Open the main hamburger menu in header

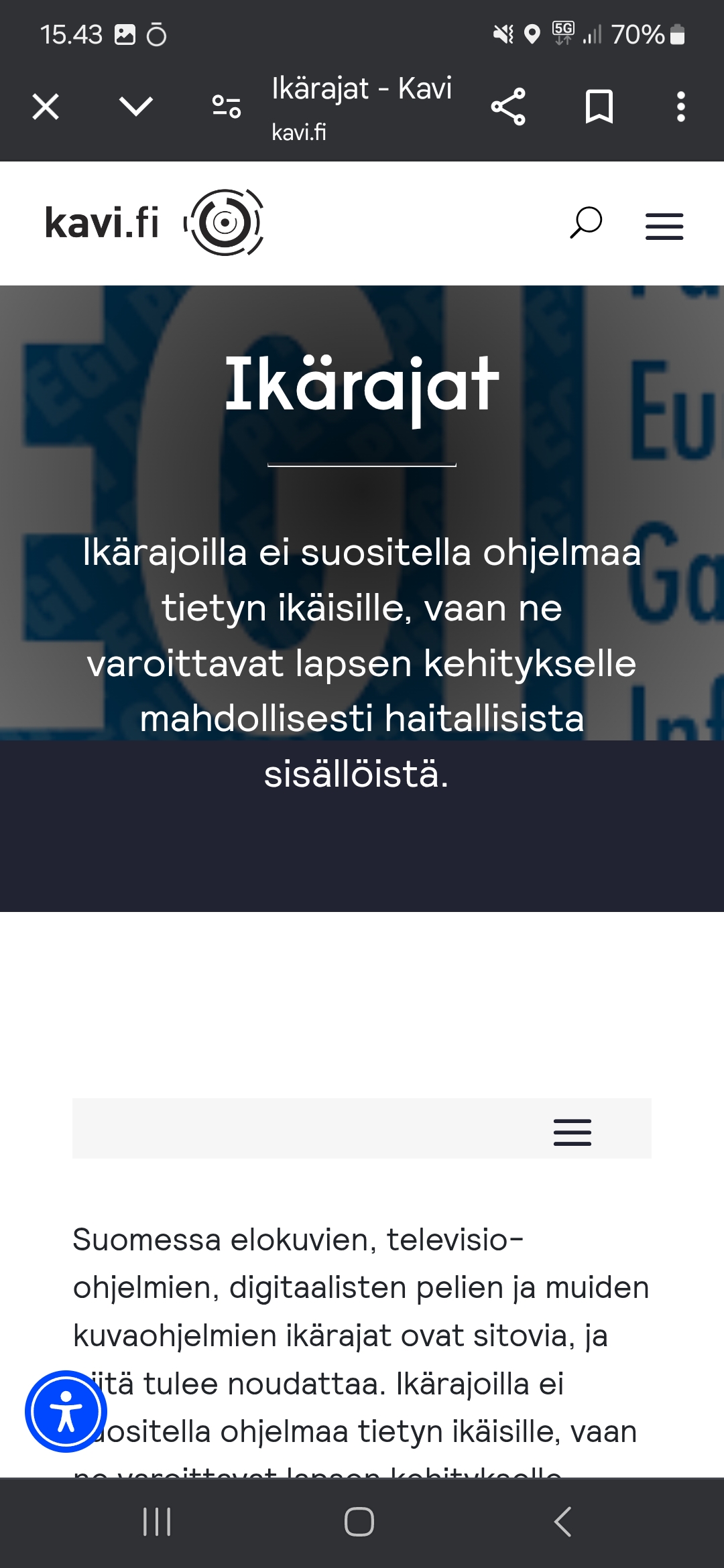pos(664,226)
